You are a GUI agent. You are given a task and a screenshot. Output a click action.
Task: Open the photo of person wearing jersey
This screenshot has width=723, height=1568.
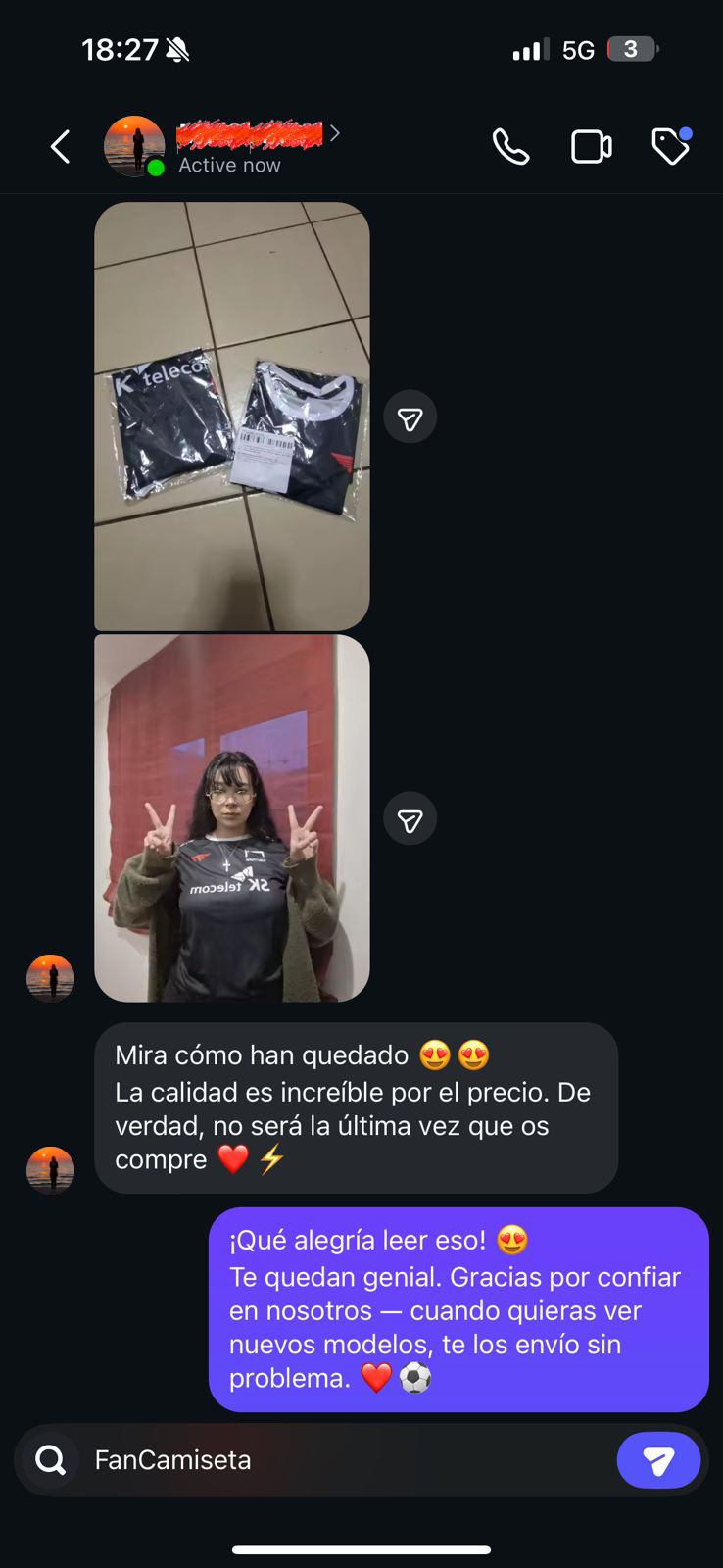coord(232,817)
